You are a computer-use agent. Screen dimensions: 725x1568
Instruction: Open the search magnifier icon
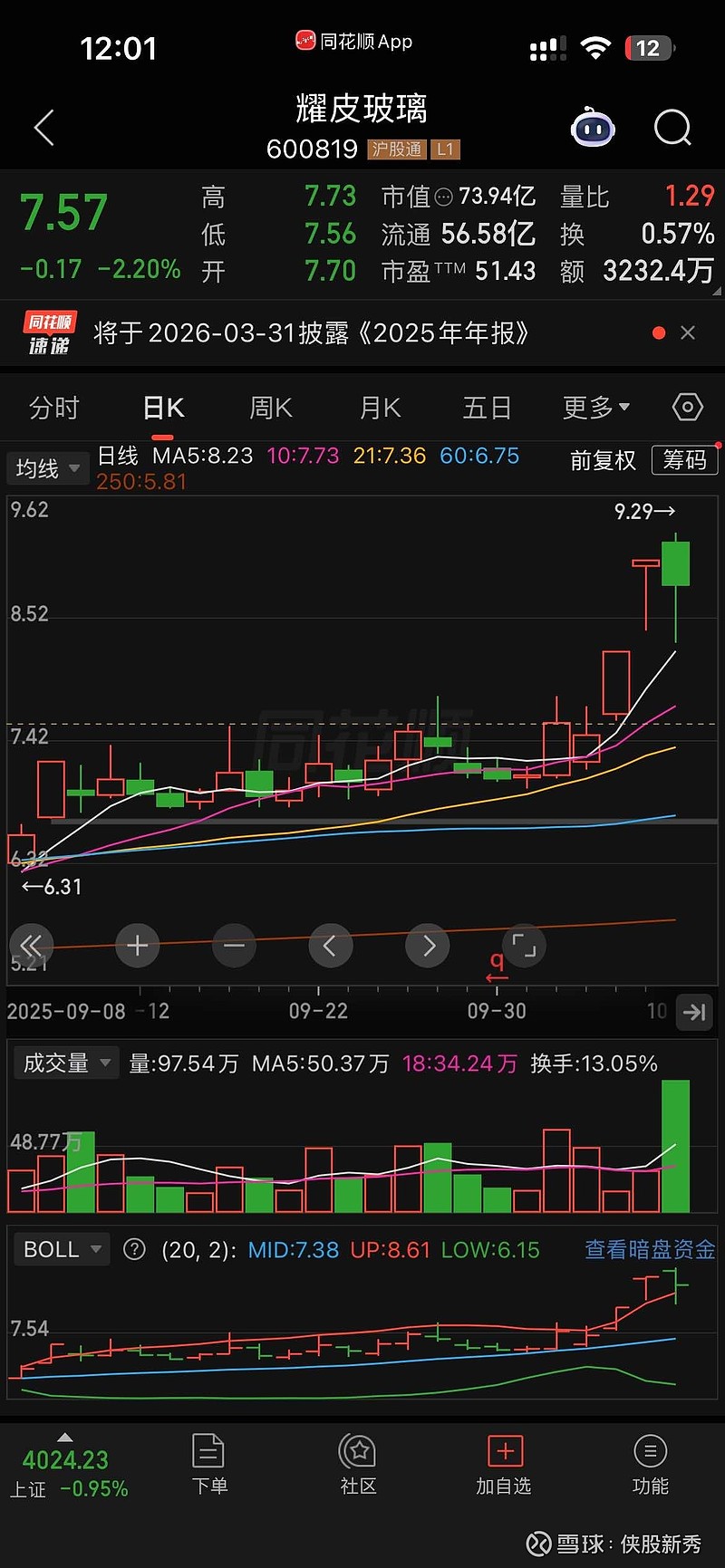pyautogui.click(x=672, y=127)
